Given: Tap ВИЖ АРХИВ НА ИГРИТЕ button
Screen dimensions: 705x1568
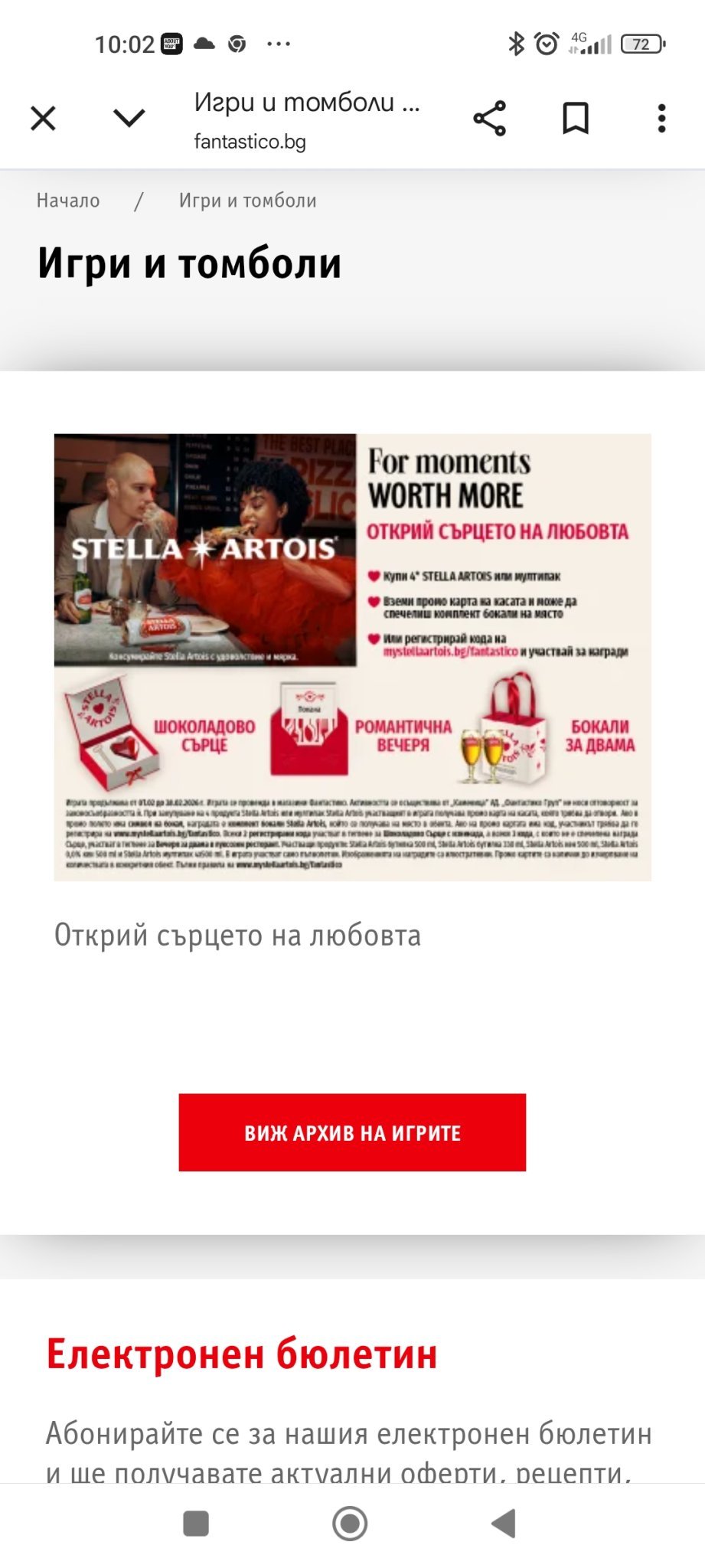Looking at the screenshot, I should tap(352, 1132).
